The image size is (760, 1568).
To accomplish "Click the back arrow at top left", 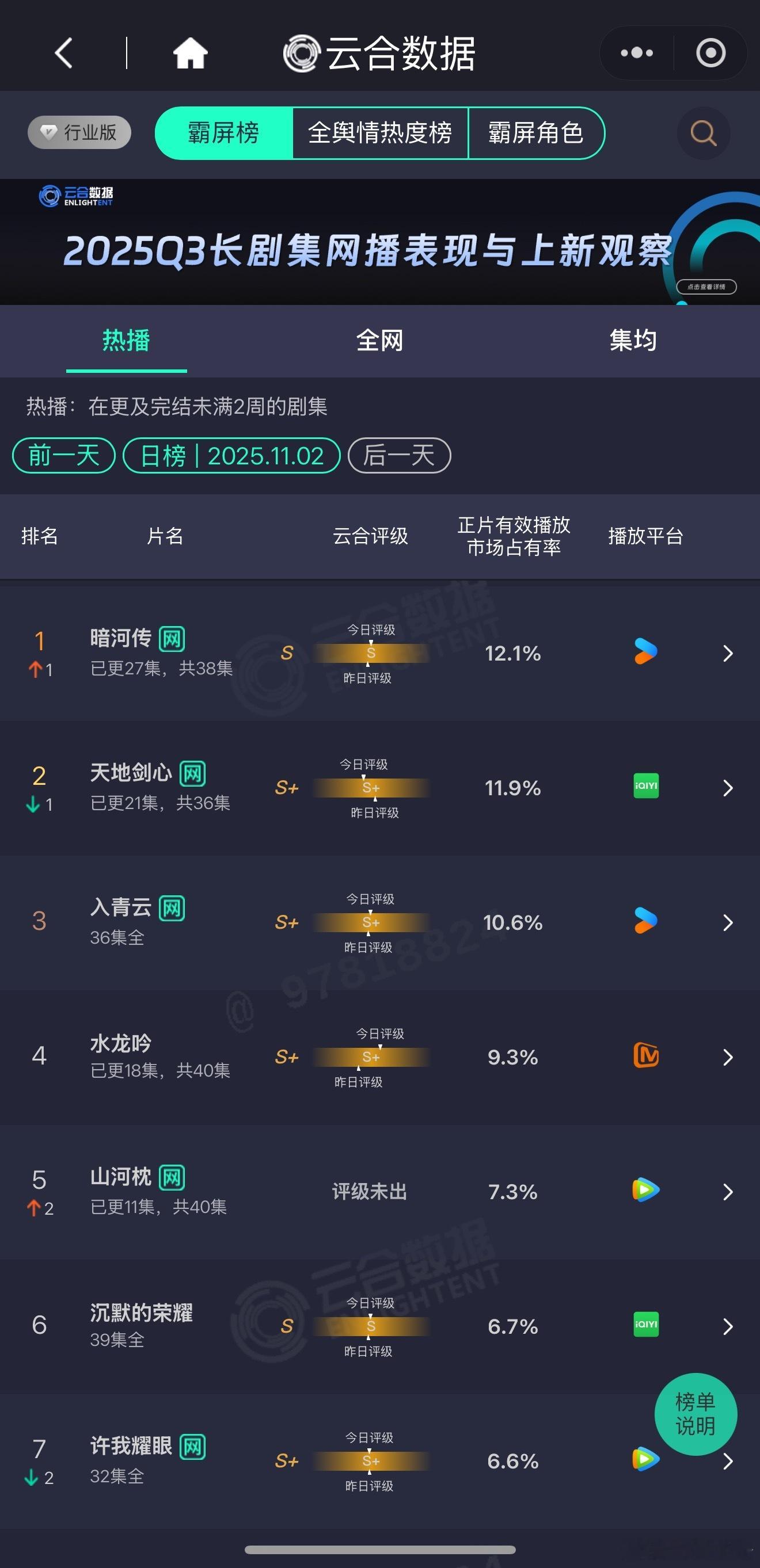I will pos(63,52).
